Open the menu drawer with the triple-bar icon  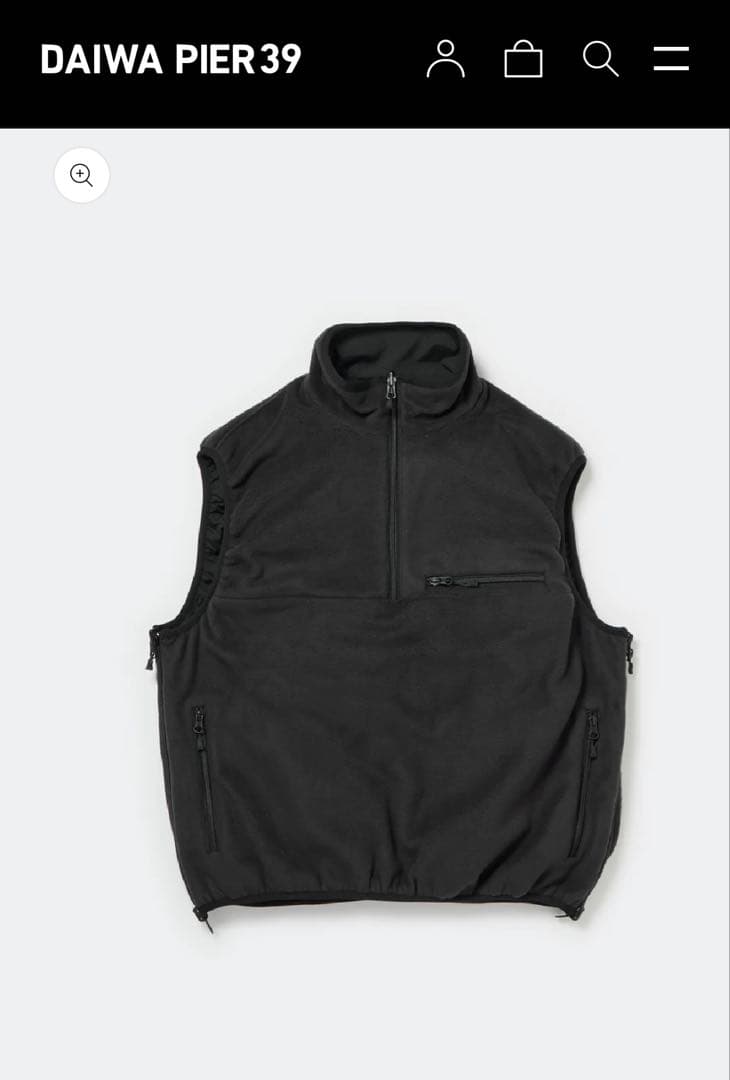(671, 59)
